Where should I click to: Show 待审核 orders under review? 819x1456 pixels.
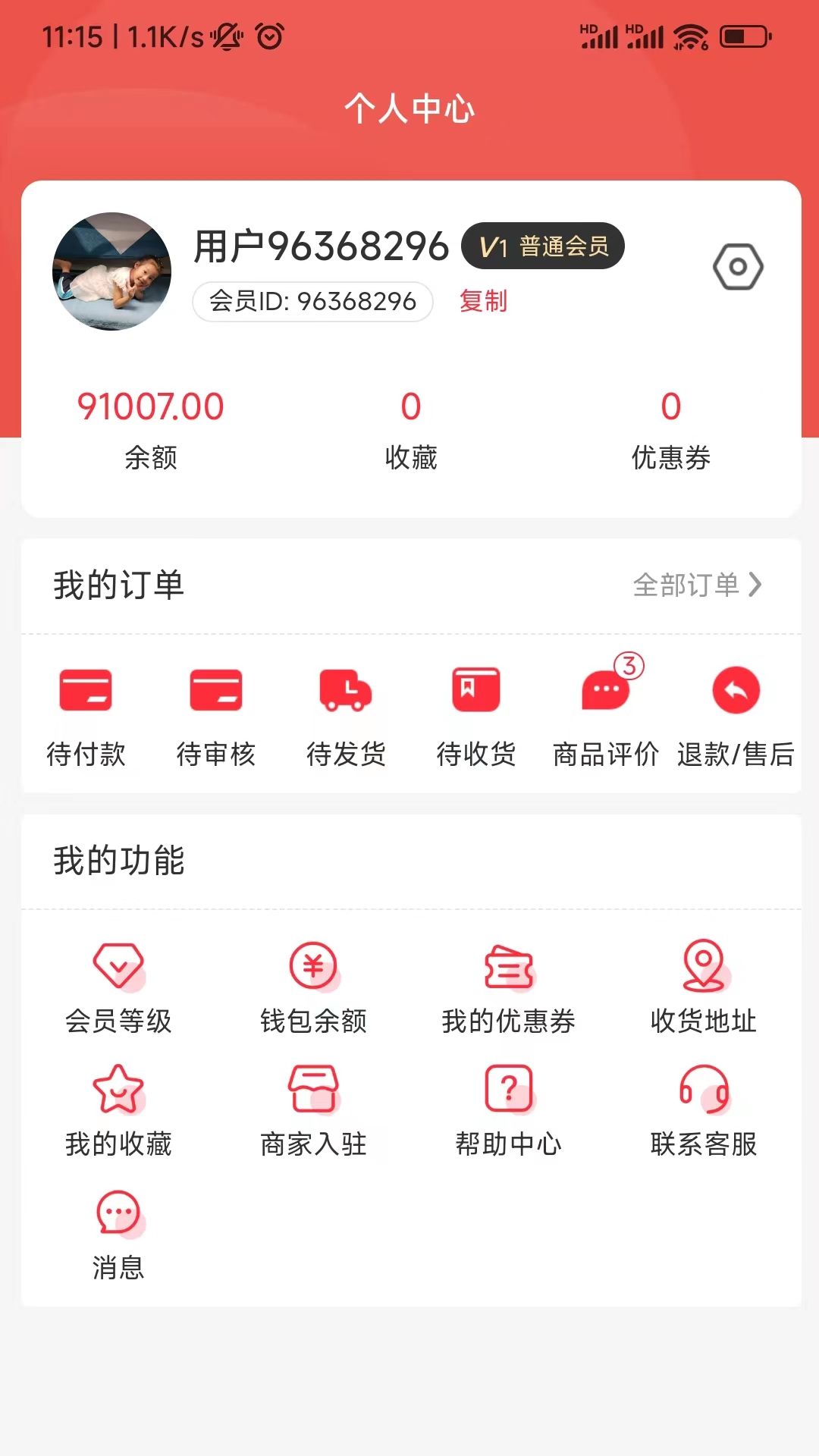pyautogui.click(x=216, y=714)
